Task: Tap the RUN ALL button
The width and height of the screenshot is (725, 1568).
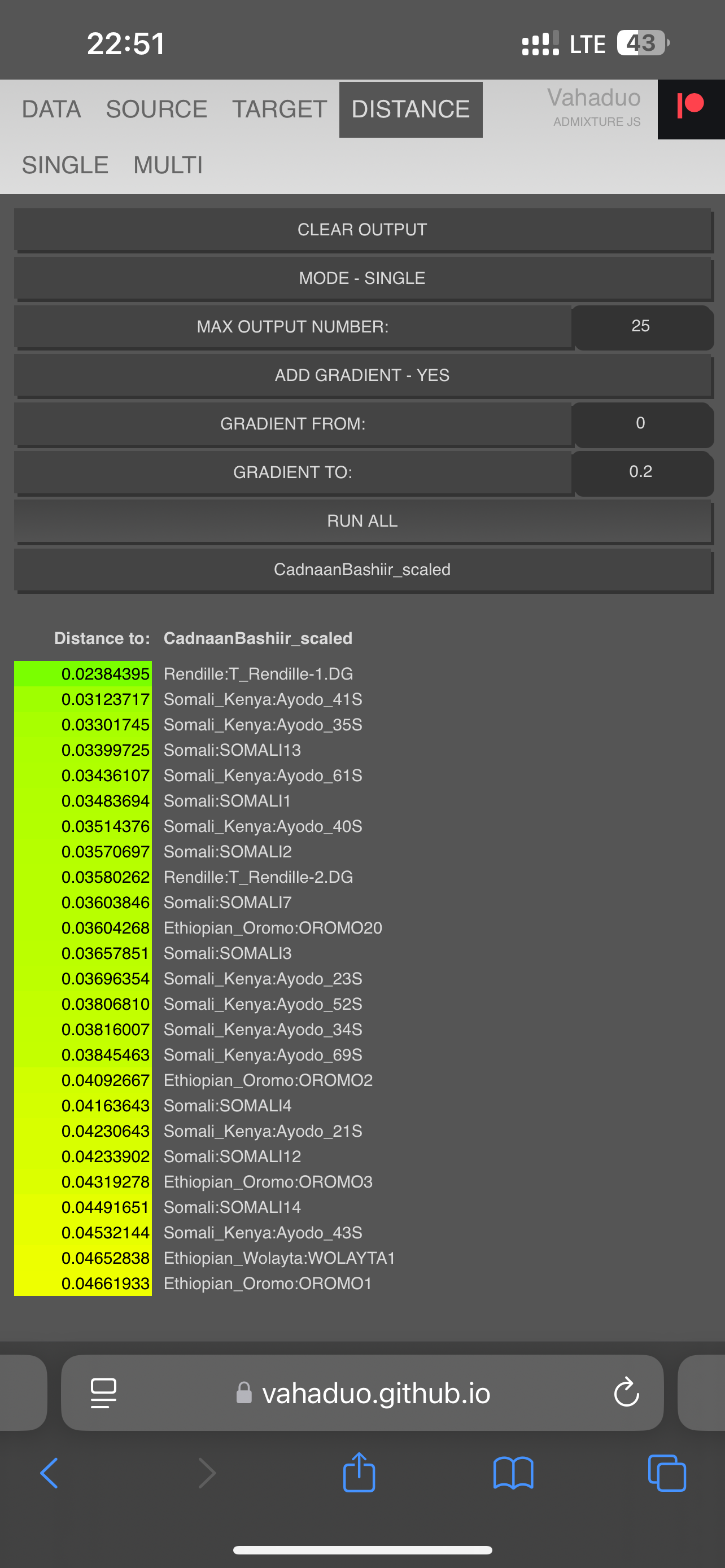Action: 362,521
